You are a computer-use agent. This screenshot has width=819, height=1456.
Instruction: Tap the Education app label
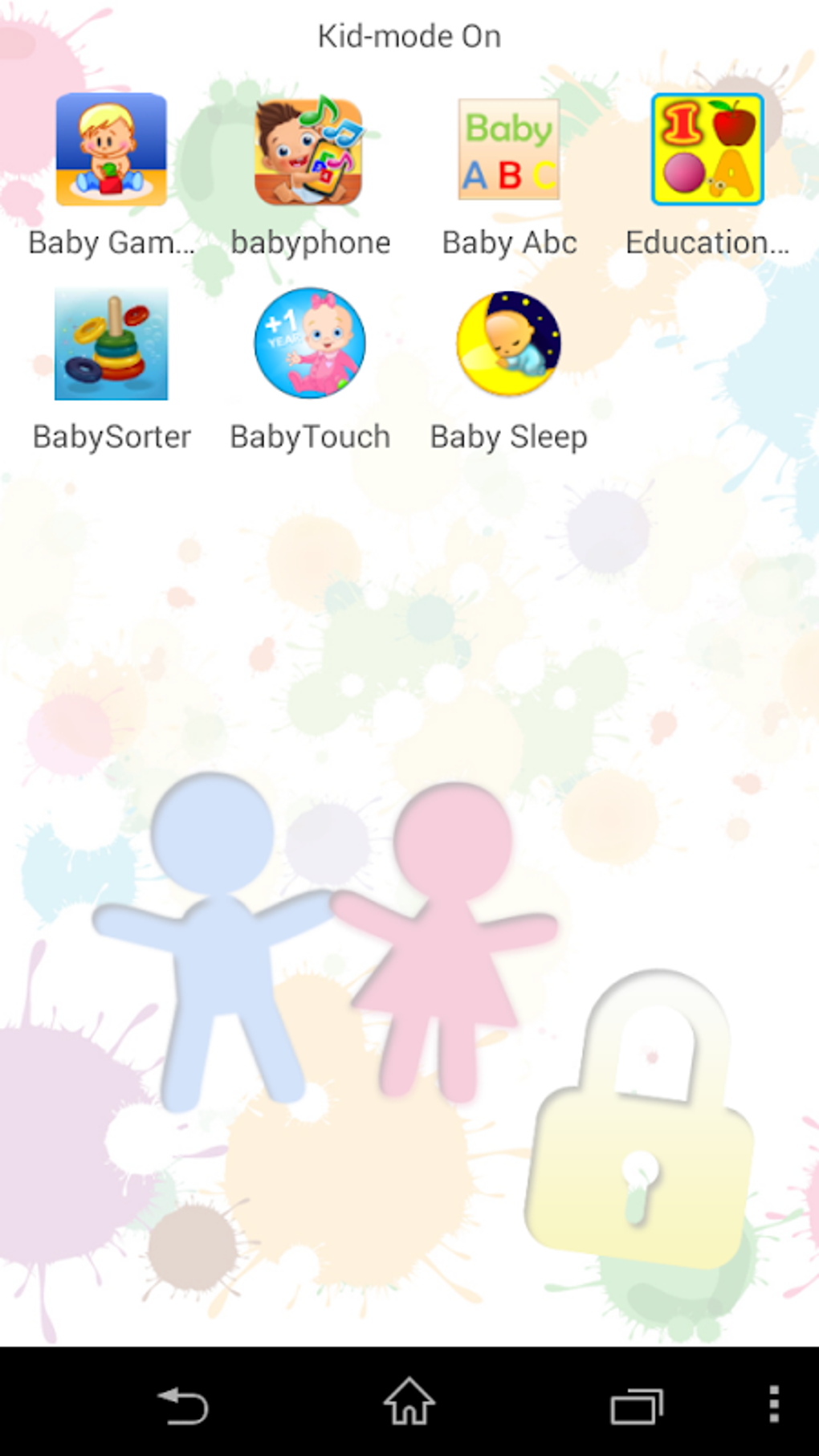tap(707, 242)
